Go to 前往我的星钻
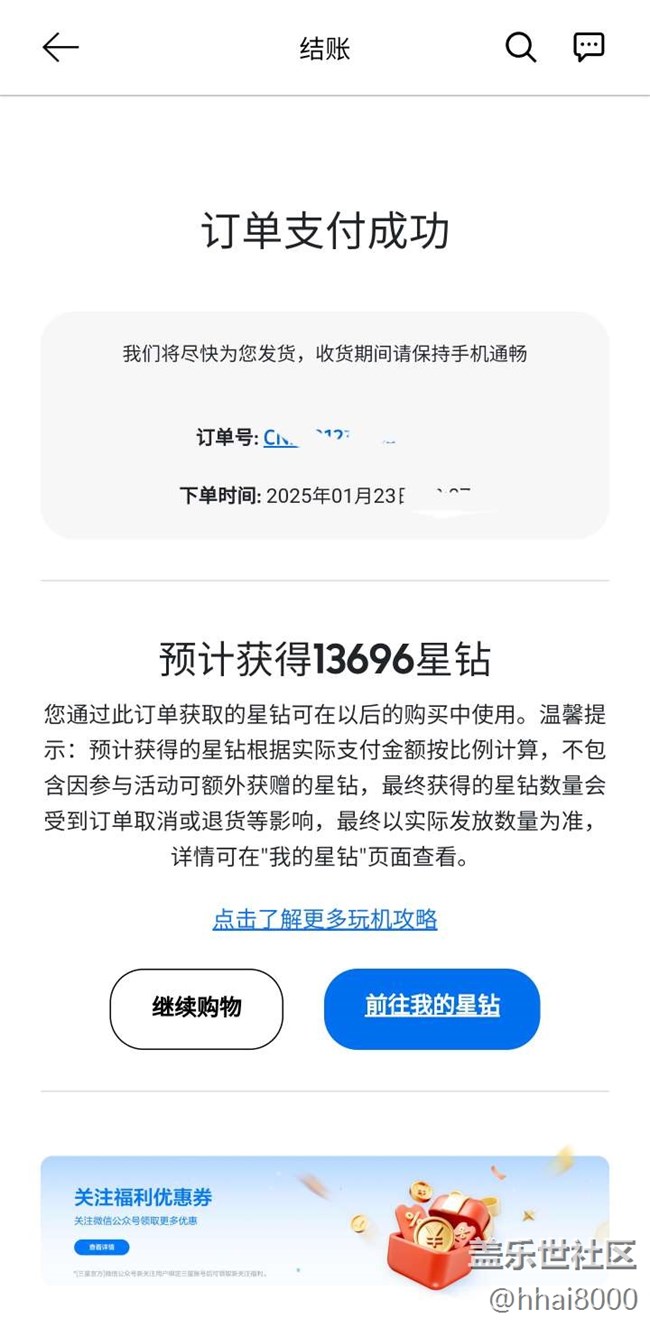The image size is (650, 1337). coord(432,1008)
